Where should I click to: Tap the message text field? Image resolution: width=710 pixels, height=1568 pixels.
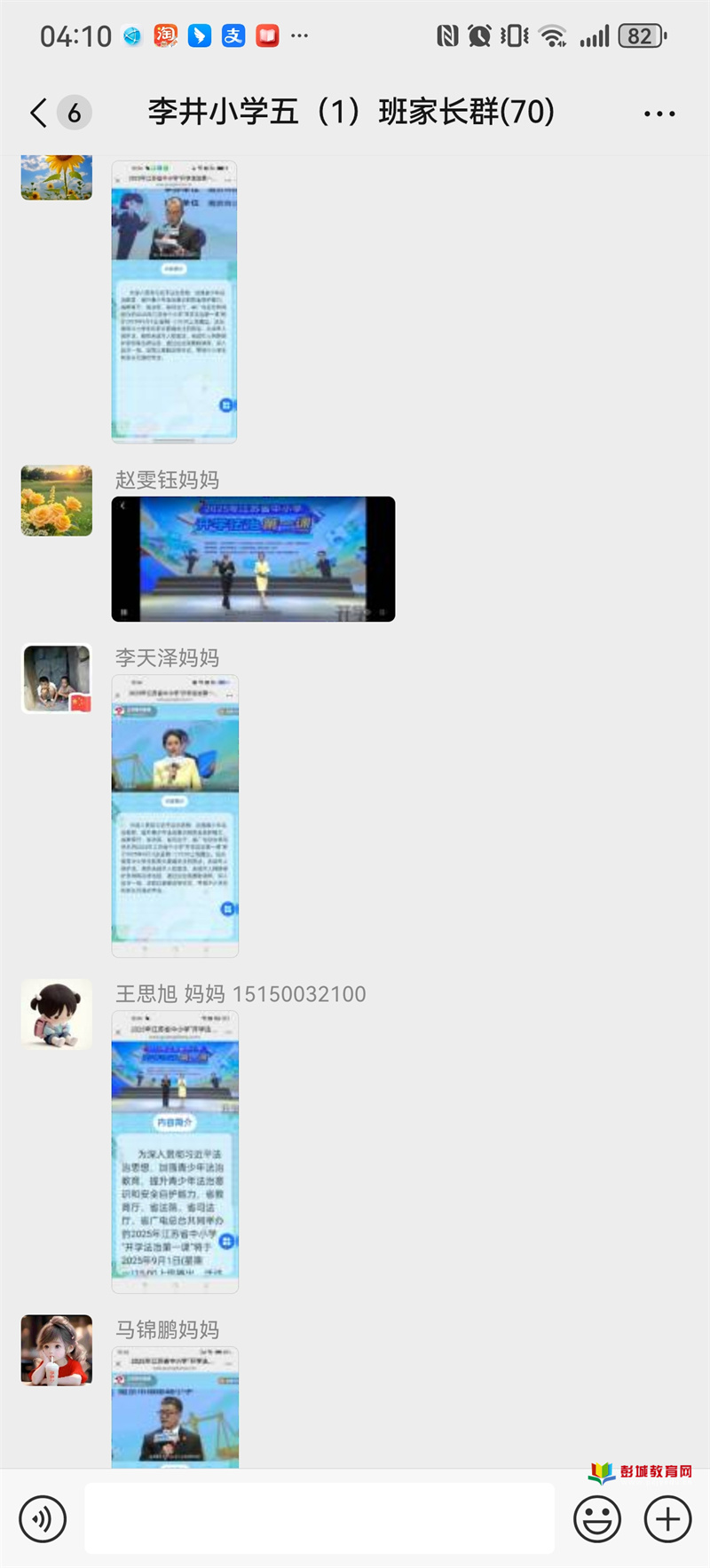[319, 1519]
